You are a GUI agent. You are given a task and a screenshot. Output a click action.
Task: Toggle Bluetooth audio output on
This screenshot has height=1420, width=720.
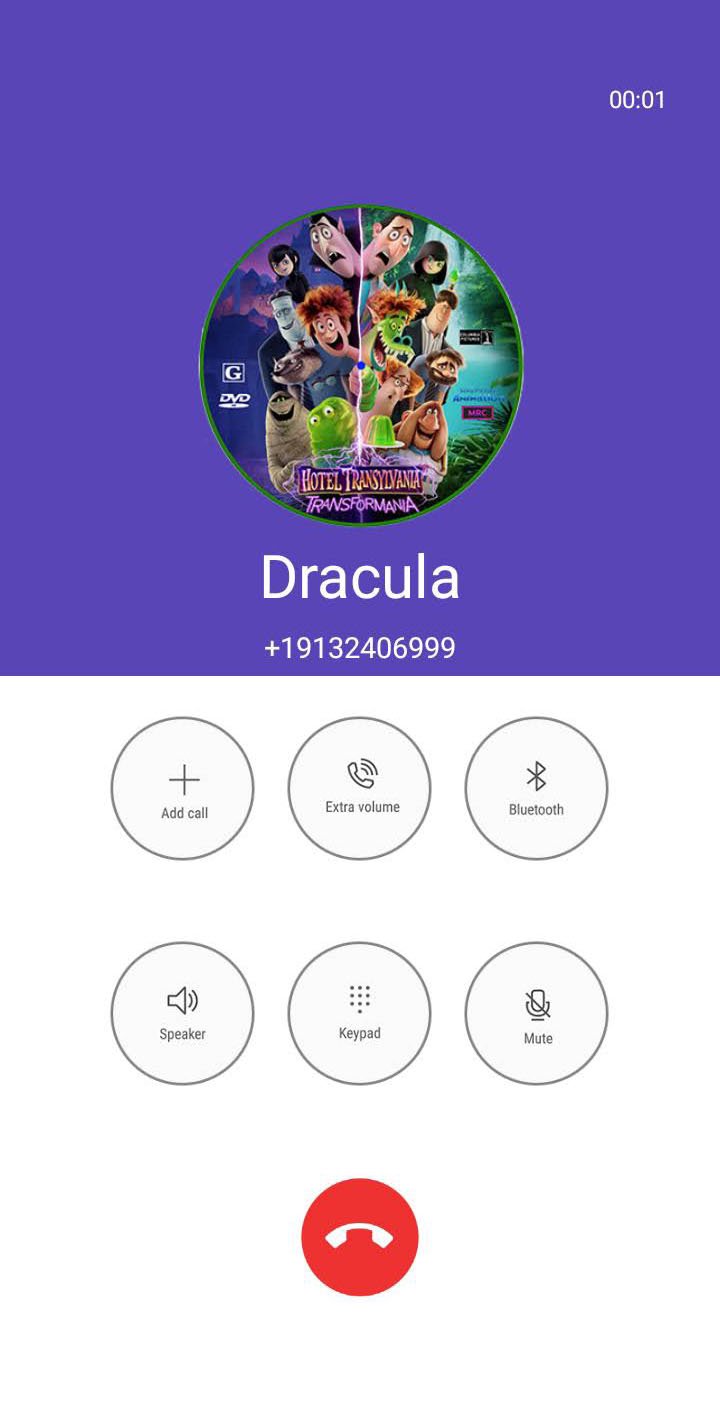[536, 788]
